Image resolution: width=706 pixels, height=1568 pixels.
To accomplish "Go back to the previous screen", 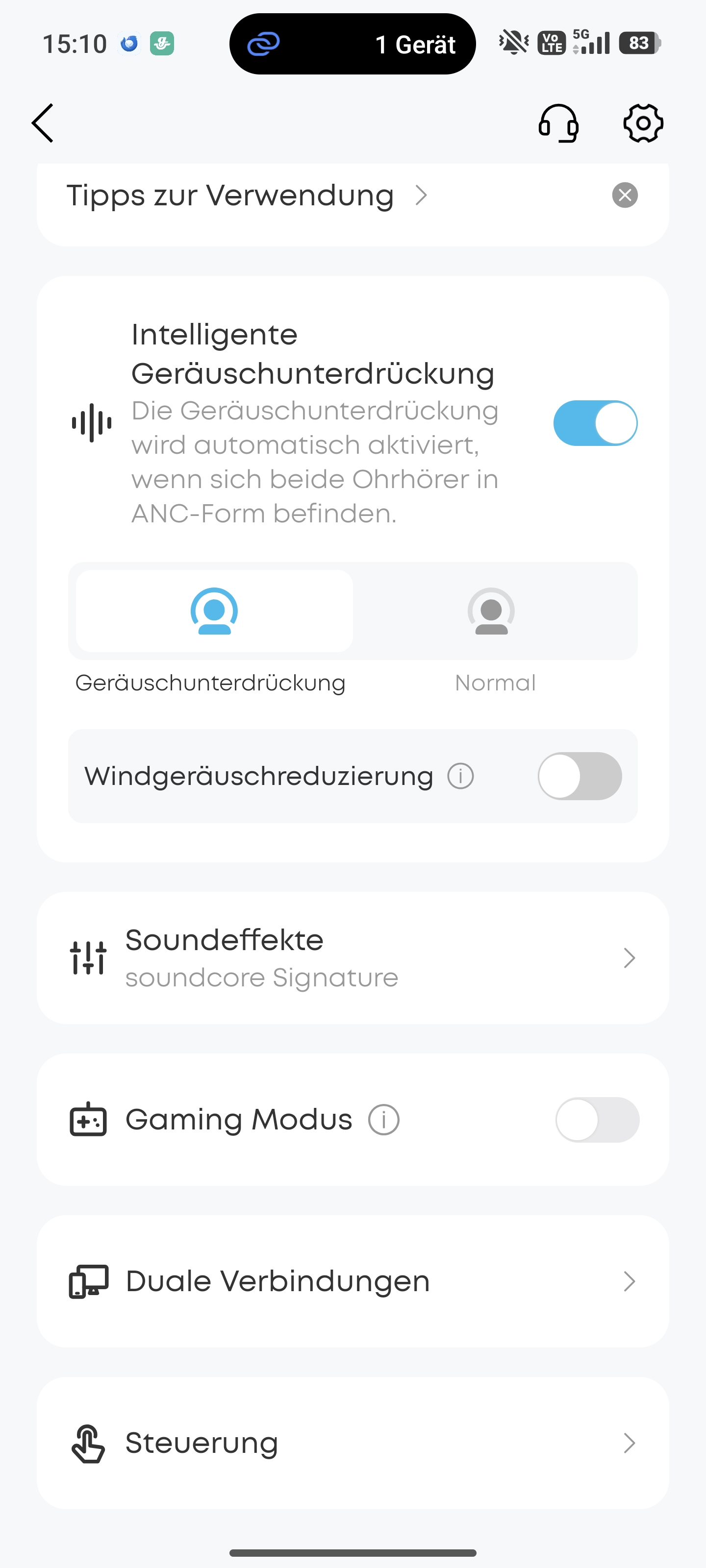I will (x=43, y=123).
